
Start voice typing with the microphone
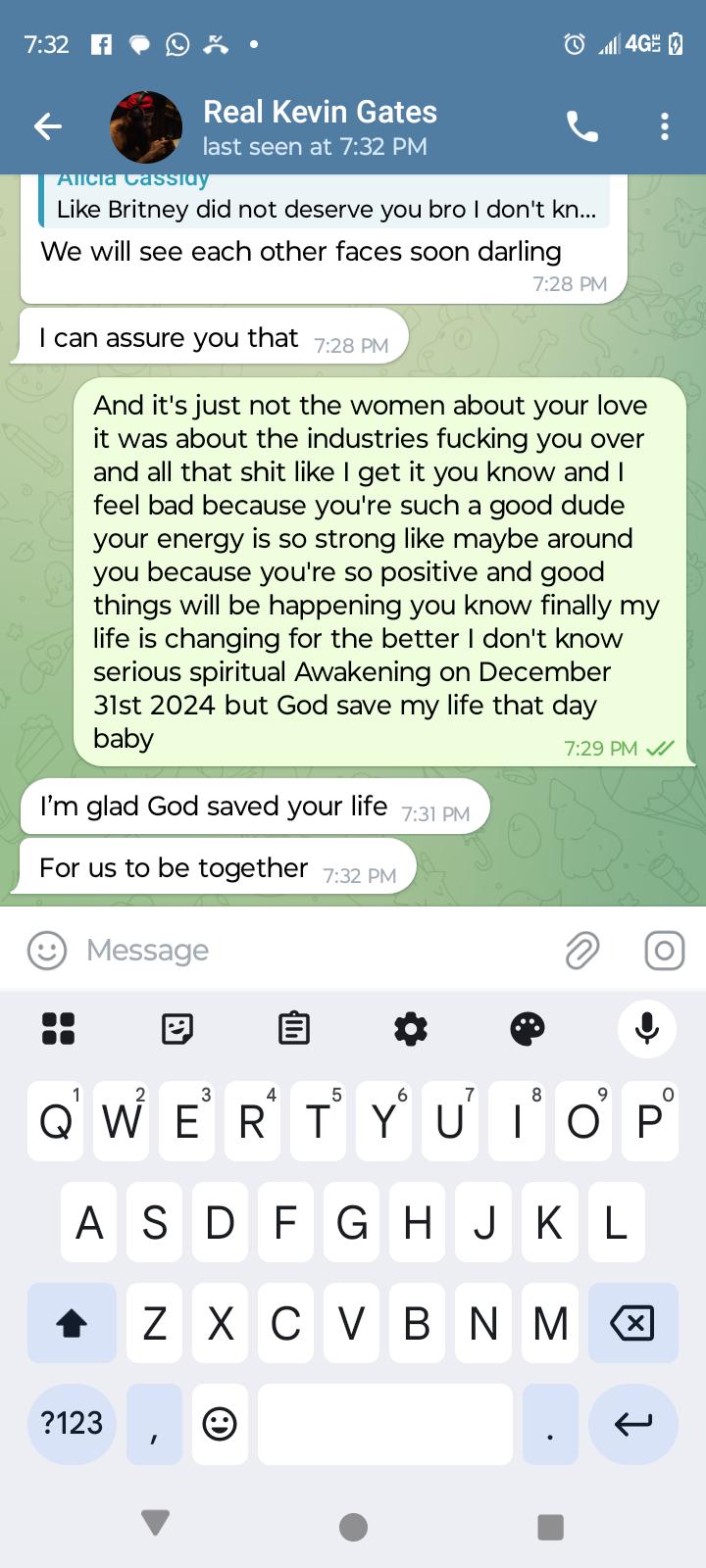pos(646,1028)
